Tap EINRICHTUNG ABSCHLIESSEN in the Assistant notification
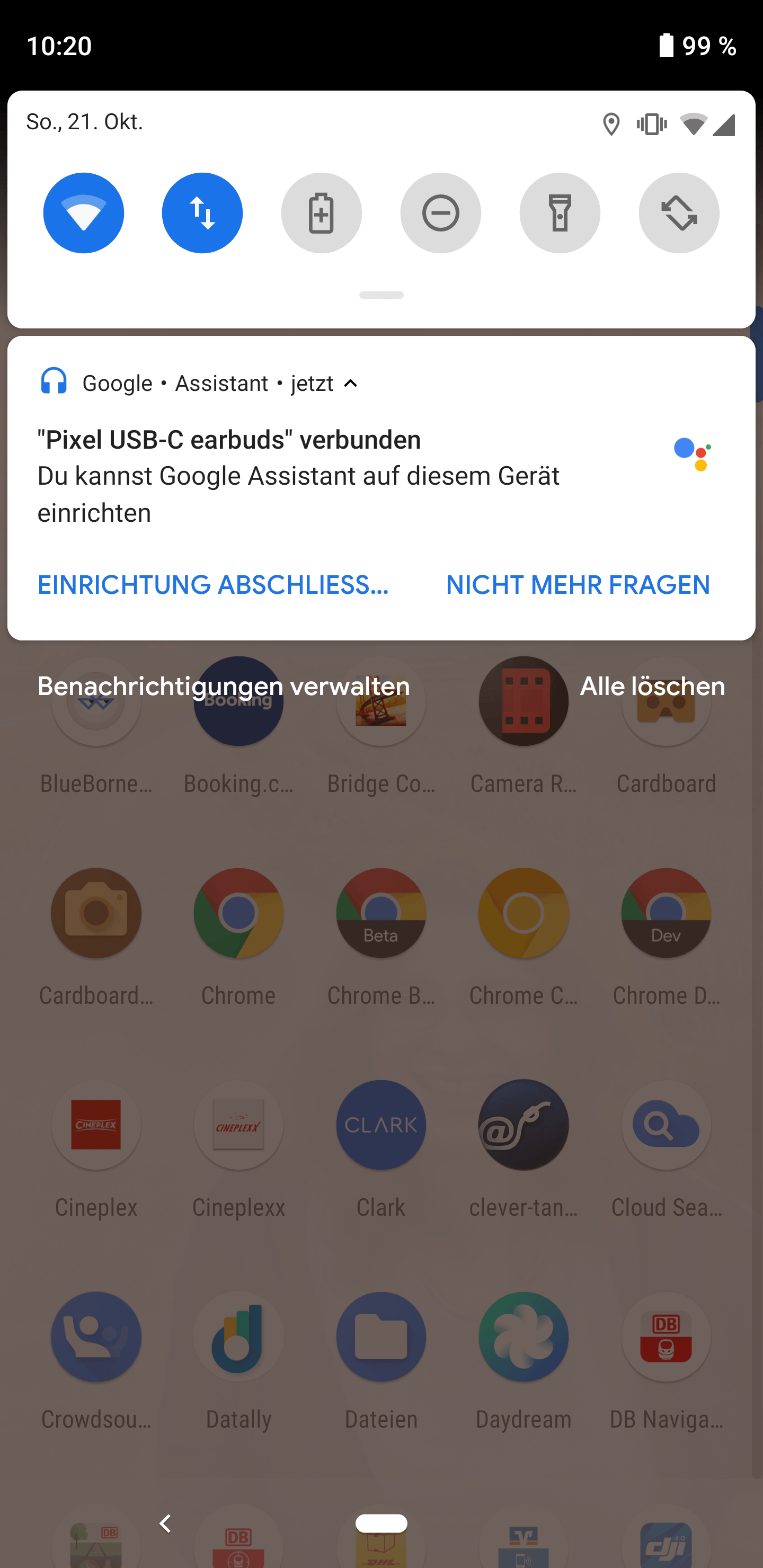This screenshot has width=763, height=1568. click(x=213, y=585)
